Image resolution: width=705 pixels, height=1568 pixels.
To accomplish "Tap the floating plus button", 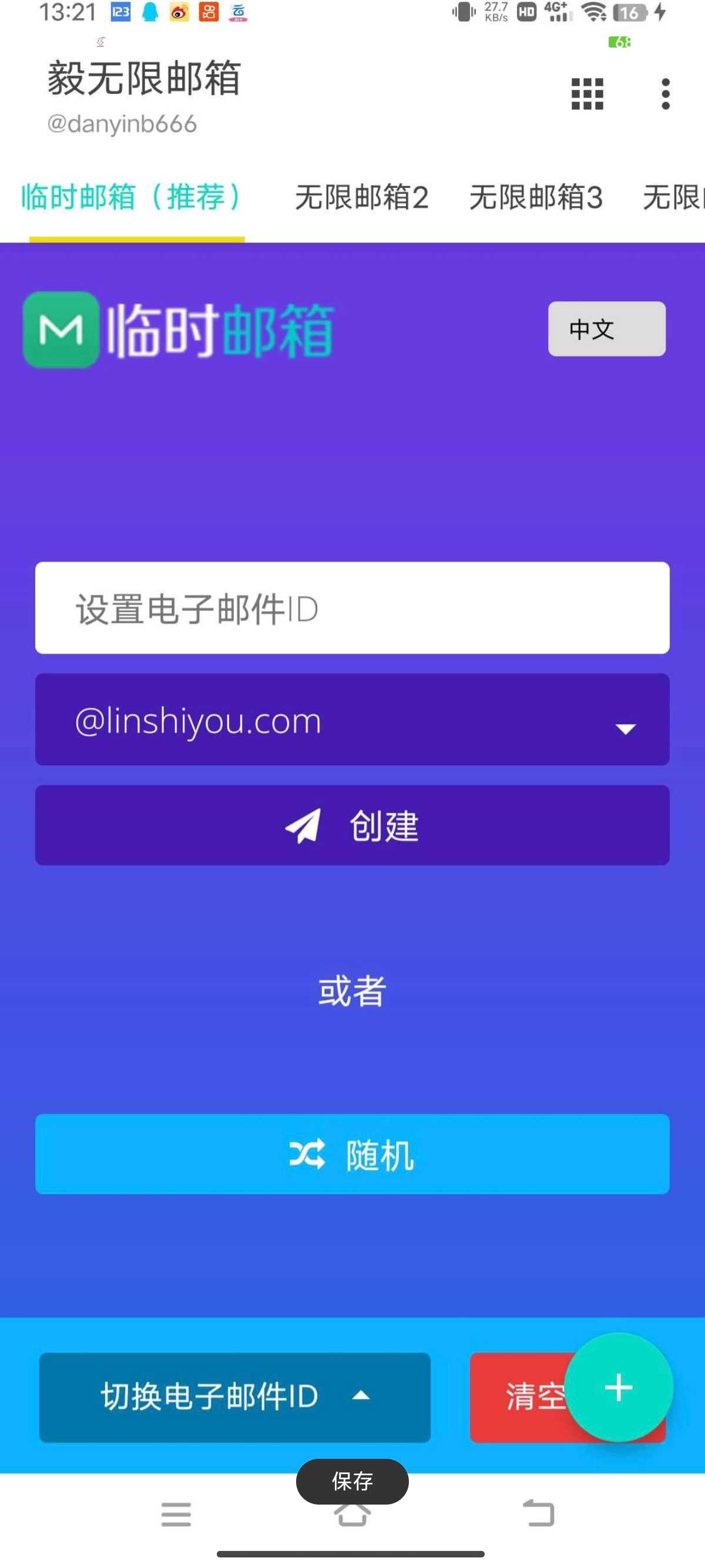I will 618,1388.
